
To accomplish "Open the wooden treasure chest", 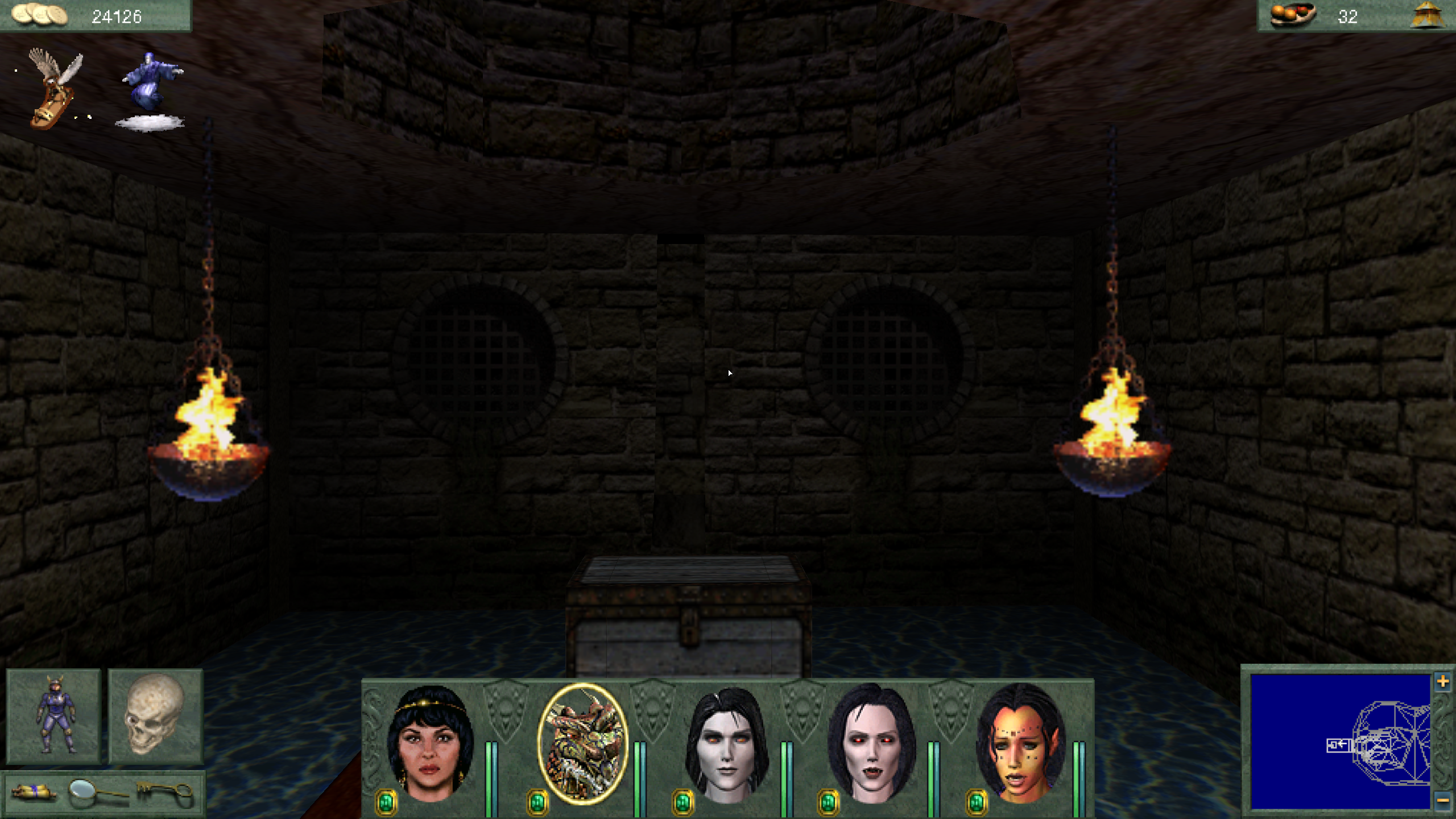I will (688, 617).
